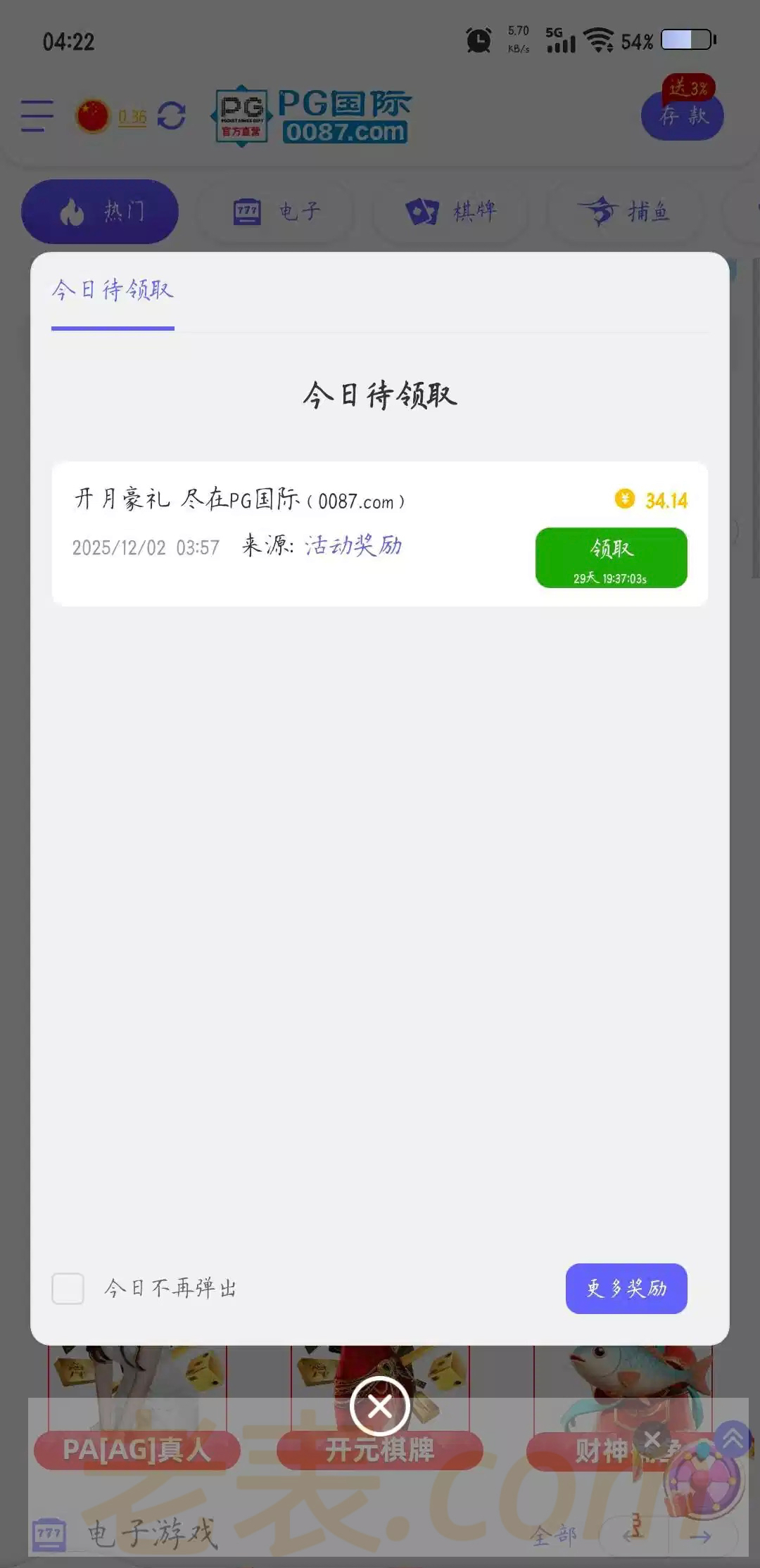The height and width of the screenshot is (1568, 760).
Task: Tap the scroll-to-top double arrow
Action: point(733,1439)
